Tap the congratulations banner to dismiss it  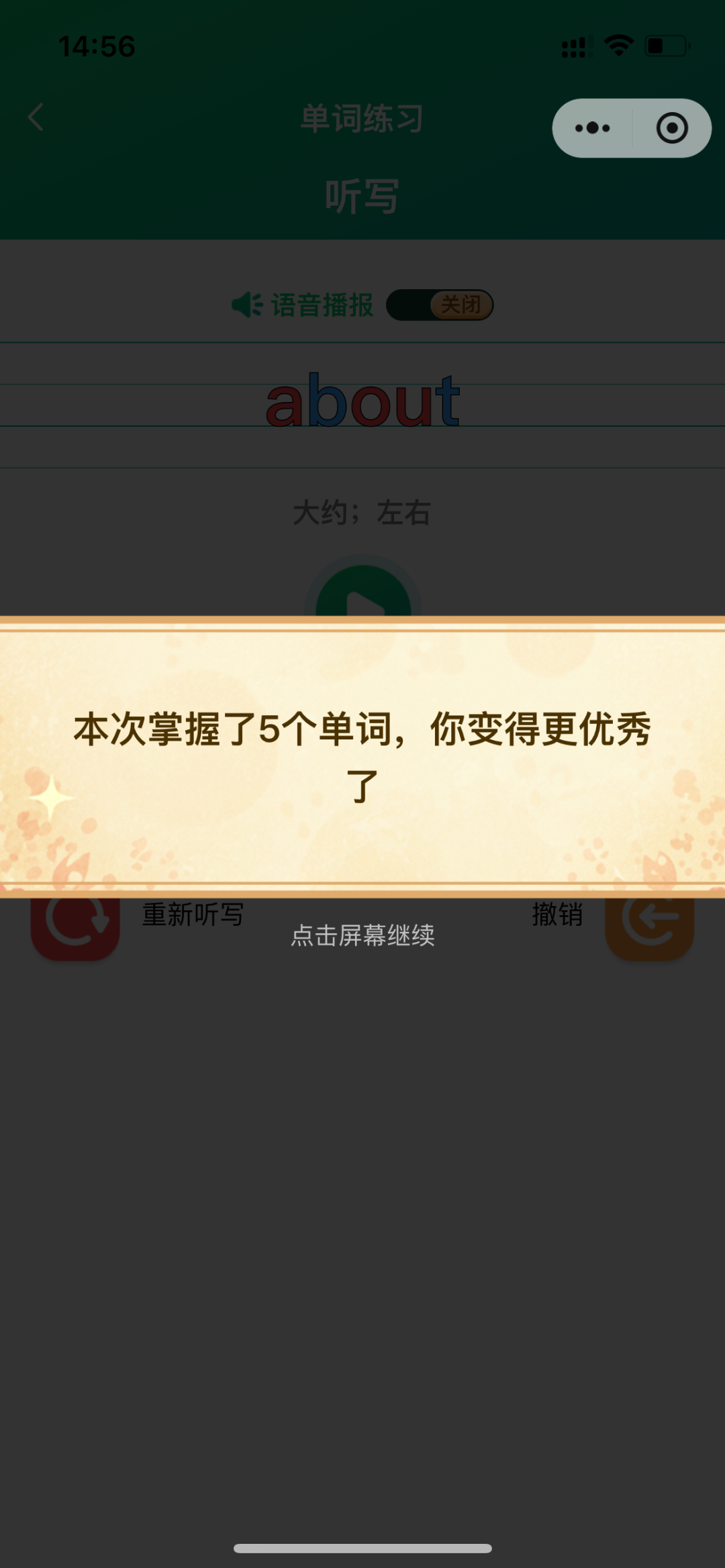coord(362,755)
